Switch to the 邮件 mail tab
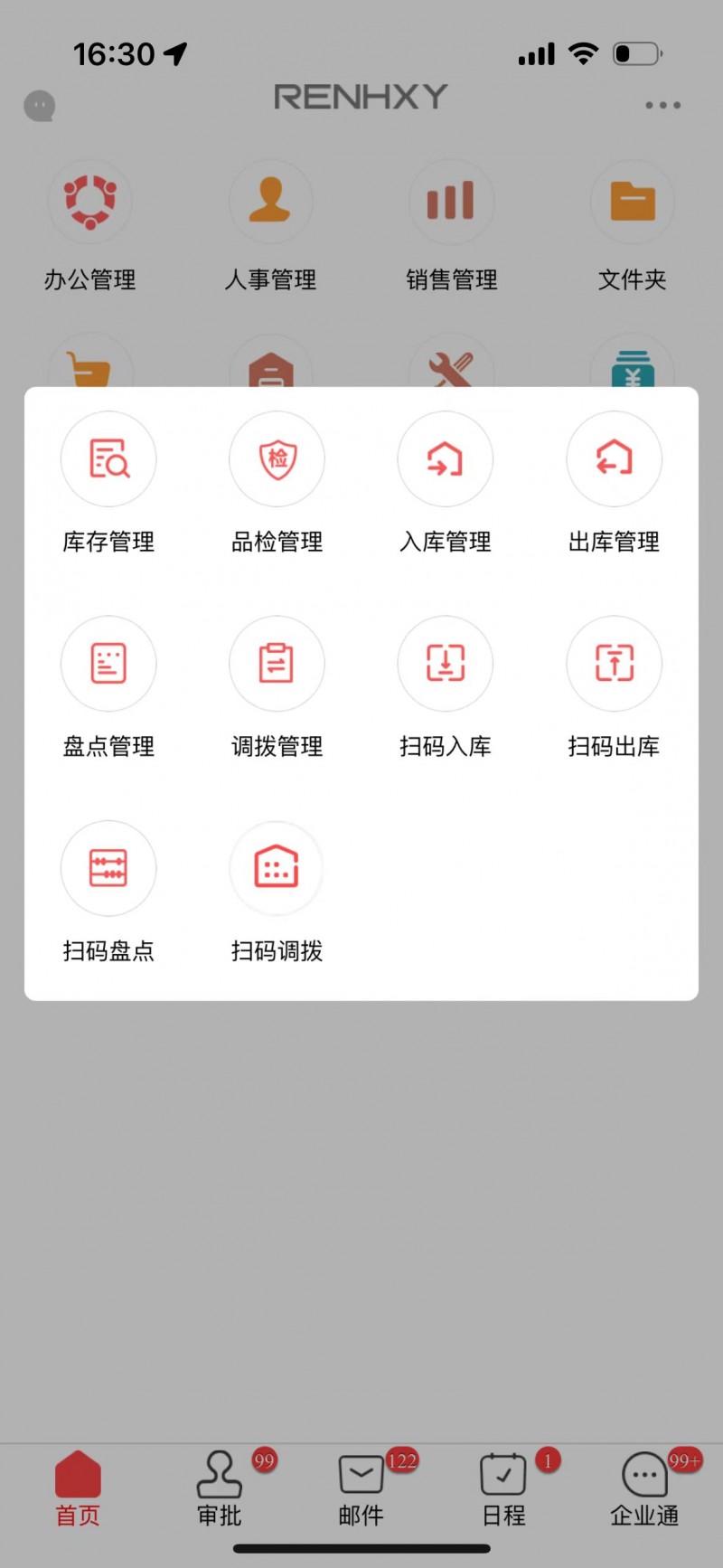Image resolution: width=723 pixels, height=1568 pixels. pyautogui.click(x=361, y=1488)
